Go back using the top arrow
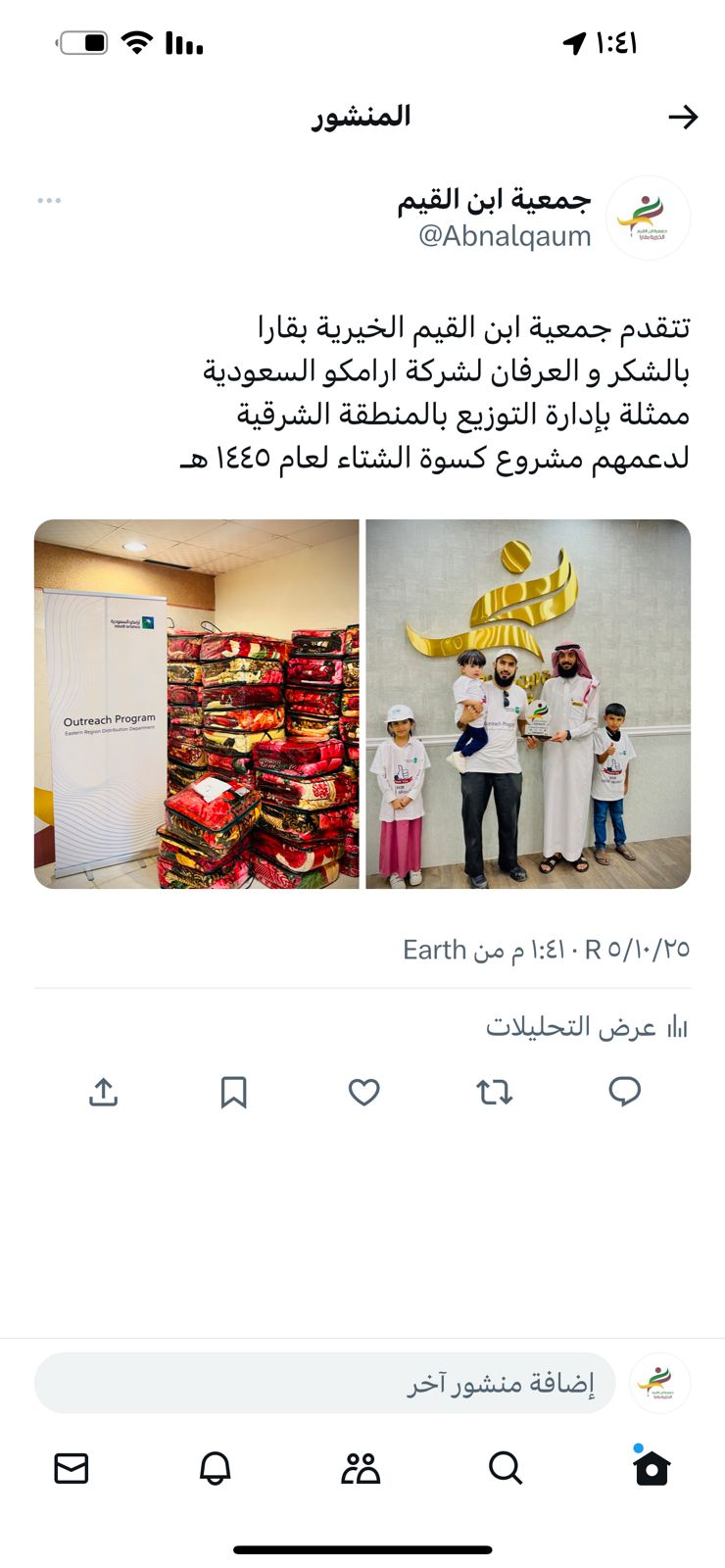The height and width of the screenshot is (1568, 725). tap(682, 118)
